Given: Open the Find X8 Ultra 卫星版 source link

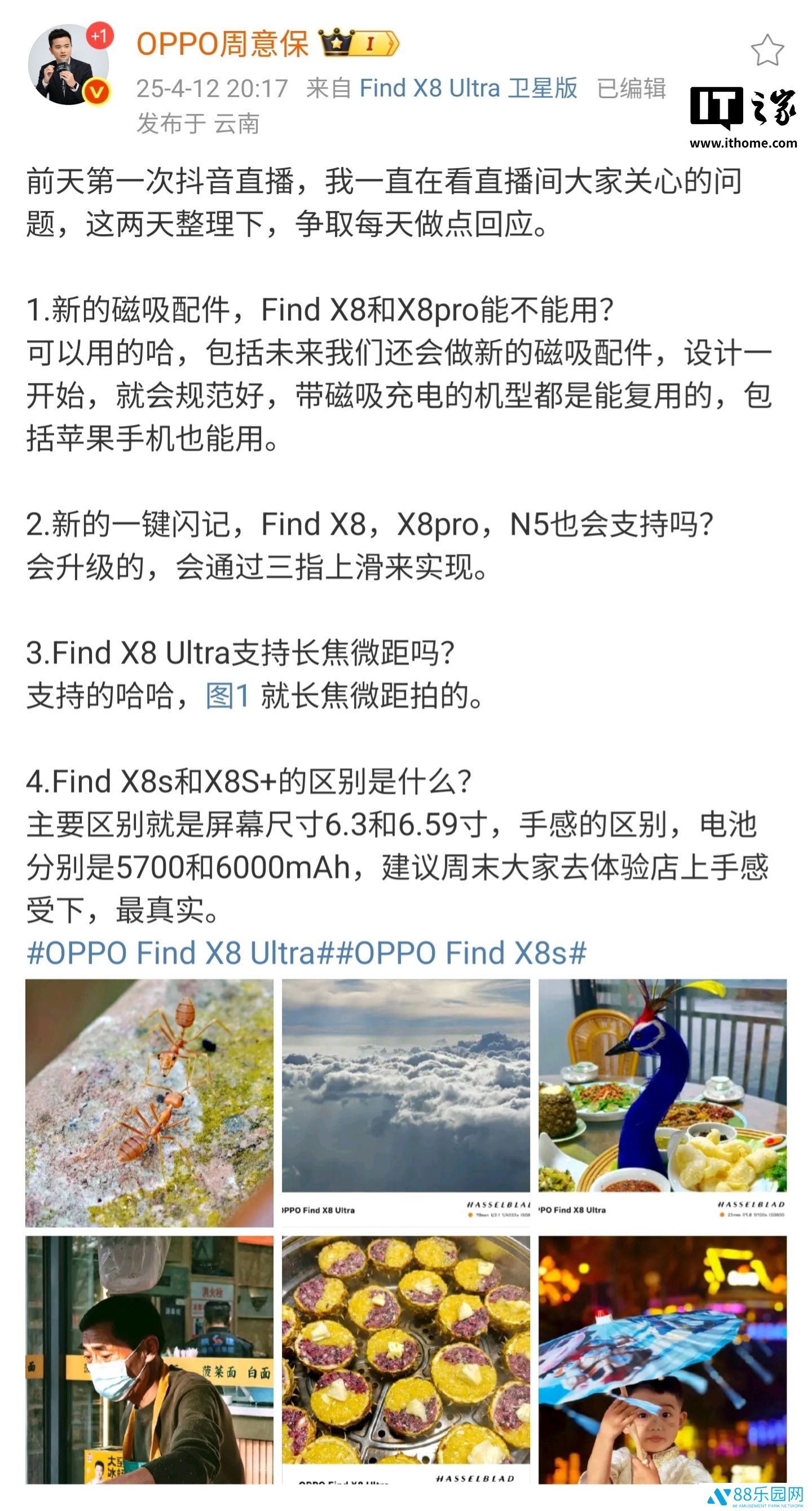Looking at the screenshot, I should pos(468,89).
